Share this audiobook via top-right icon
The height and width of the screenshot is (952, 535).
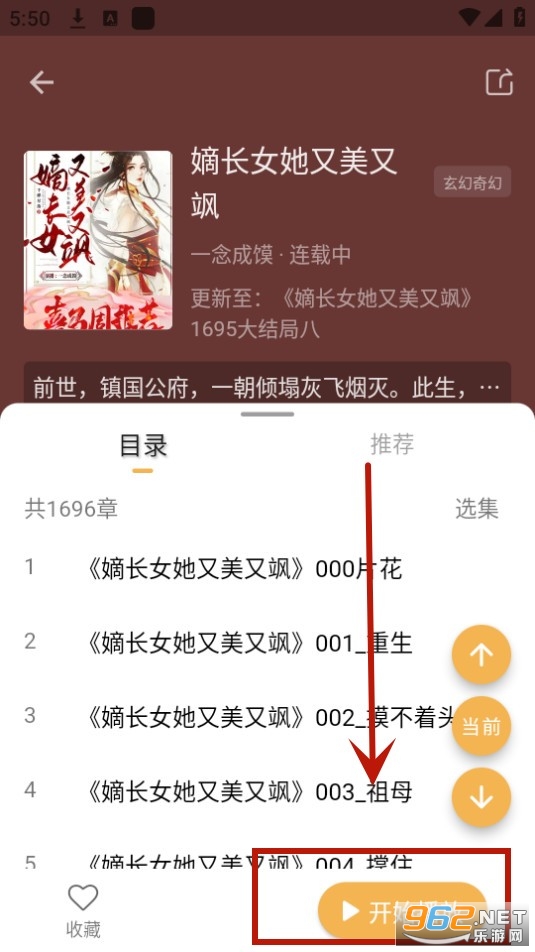pyautogui.click(x=499, y=82)
